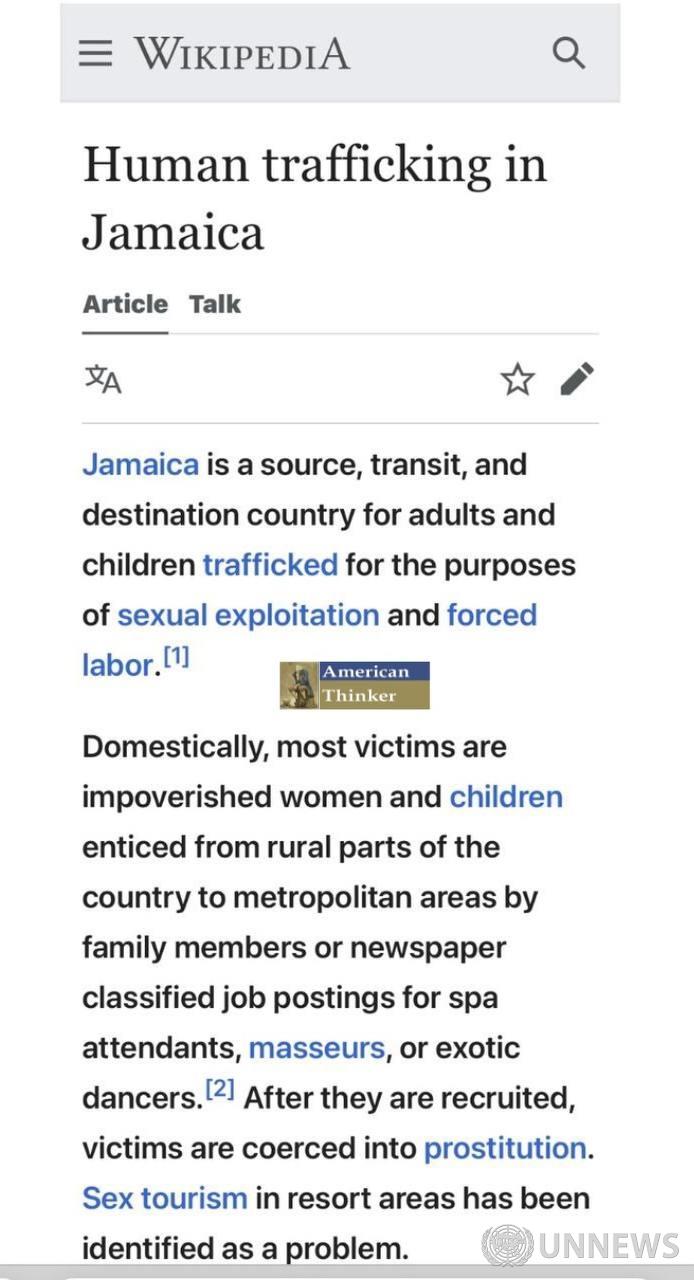Search Wikipedia with the magnifier icon
The image size is (694, 1280).
pos(568,53)
